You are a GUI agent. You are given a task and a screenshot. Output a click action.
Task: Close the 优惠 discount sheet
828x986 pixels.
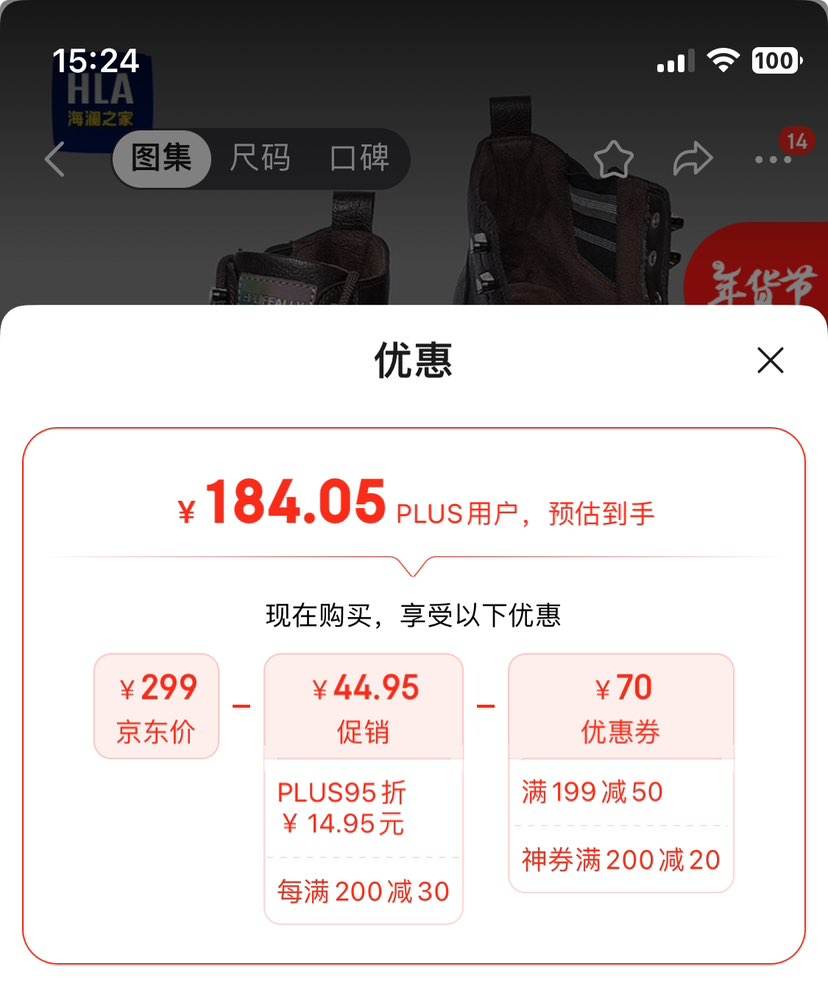tap(770, 361)
